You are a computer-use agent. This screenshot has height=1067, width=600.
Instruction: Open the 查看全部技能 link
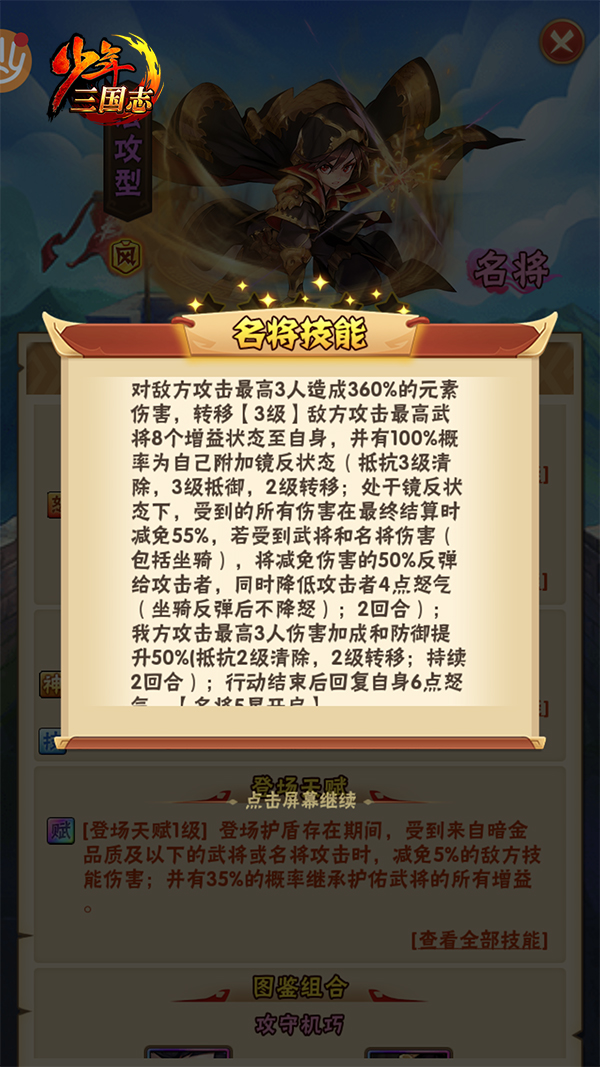pos(479,940)
